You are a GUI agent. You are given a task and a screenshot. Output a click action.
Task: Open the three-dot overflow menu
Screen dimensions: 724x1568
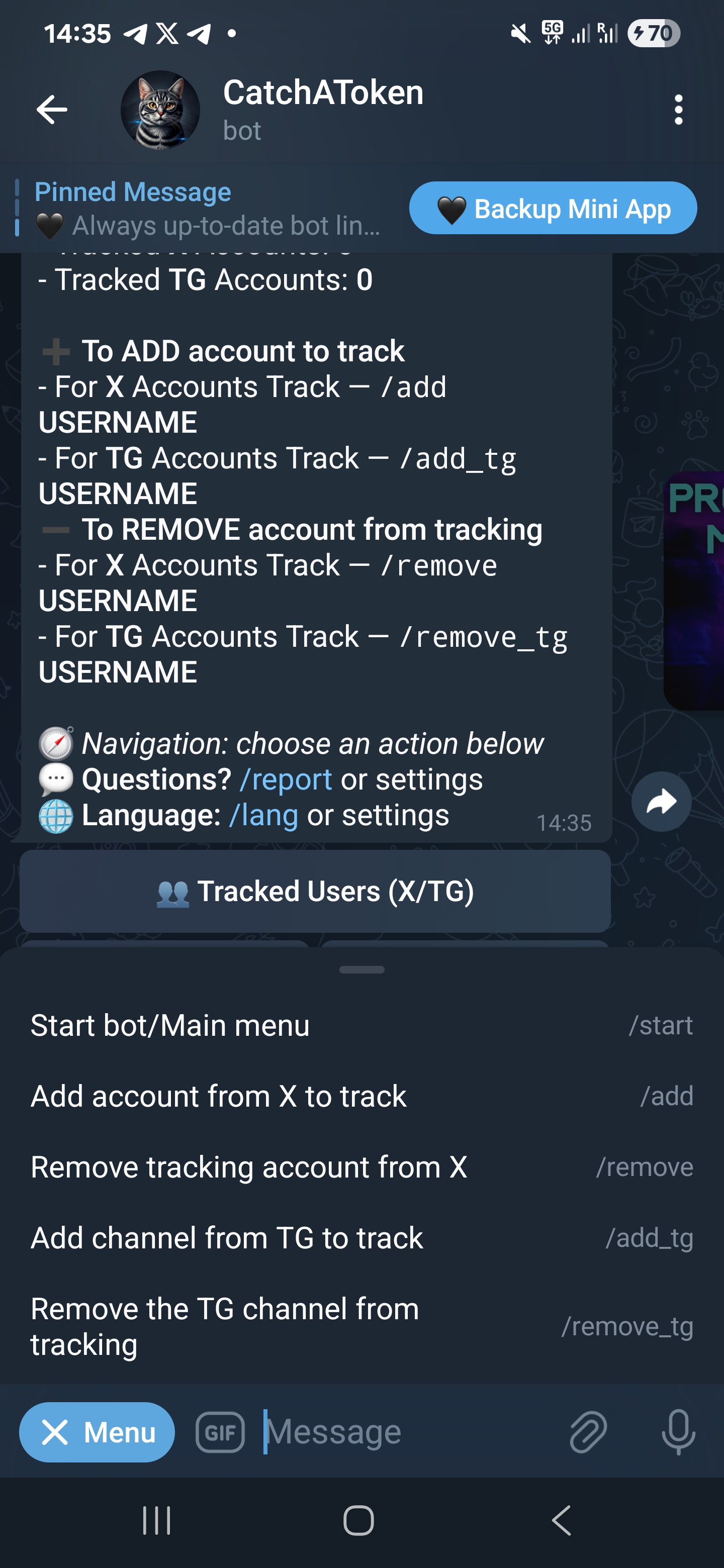pyautogui.click(x=678, y=110)
